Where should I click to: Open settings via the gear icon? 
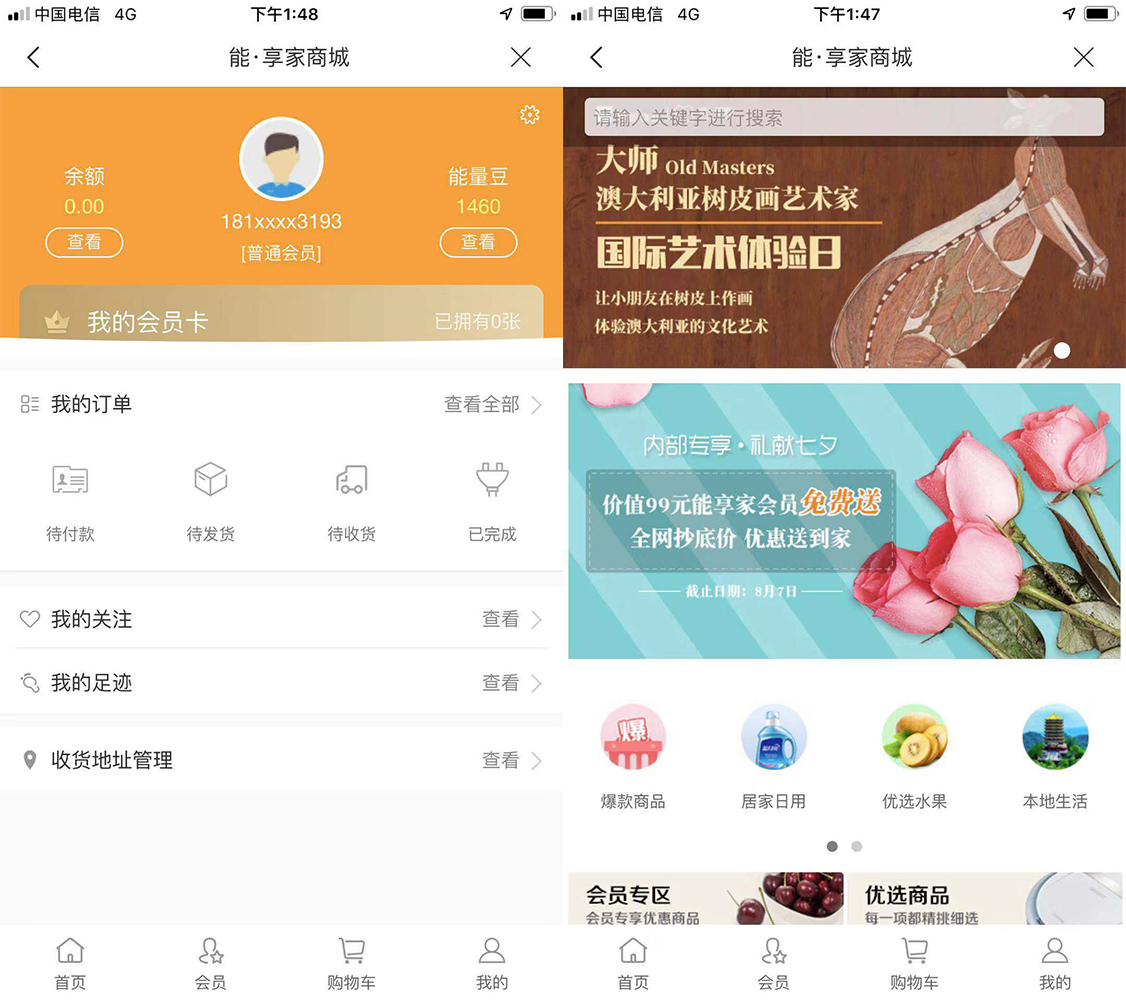(529, 115)
